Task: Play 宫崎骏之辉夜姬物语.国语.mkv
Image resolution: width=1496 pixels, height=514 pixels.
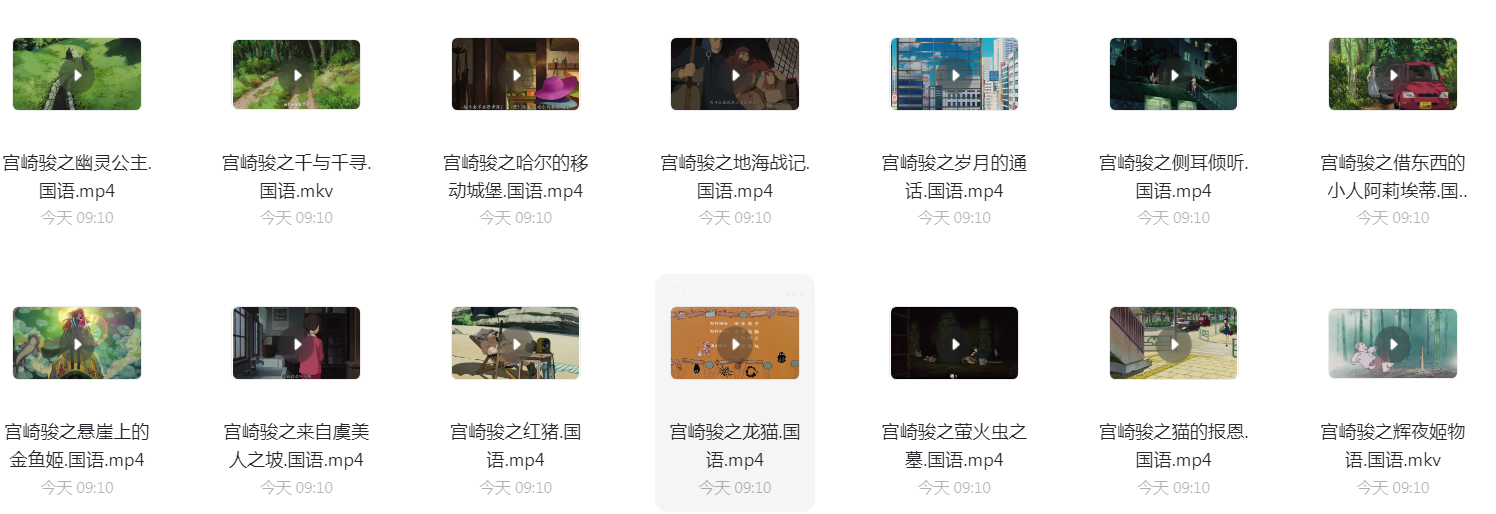Action: click(1393, 343)
